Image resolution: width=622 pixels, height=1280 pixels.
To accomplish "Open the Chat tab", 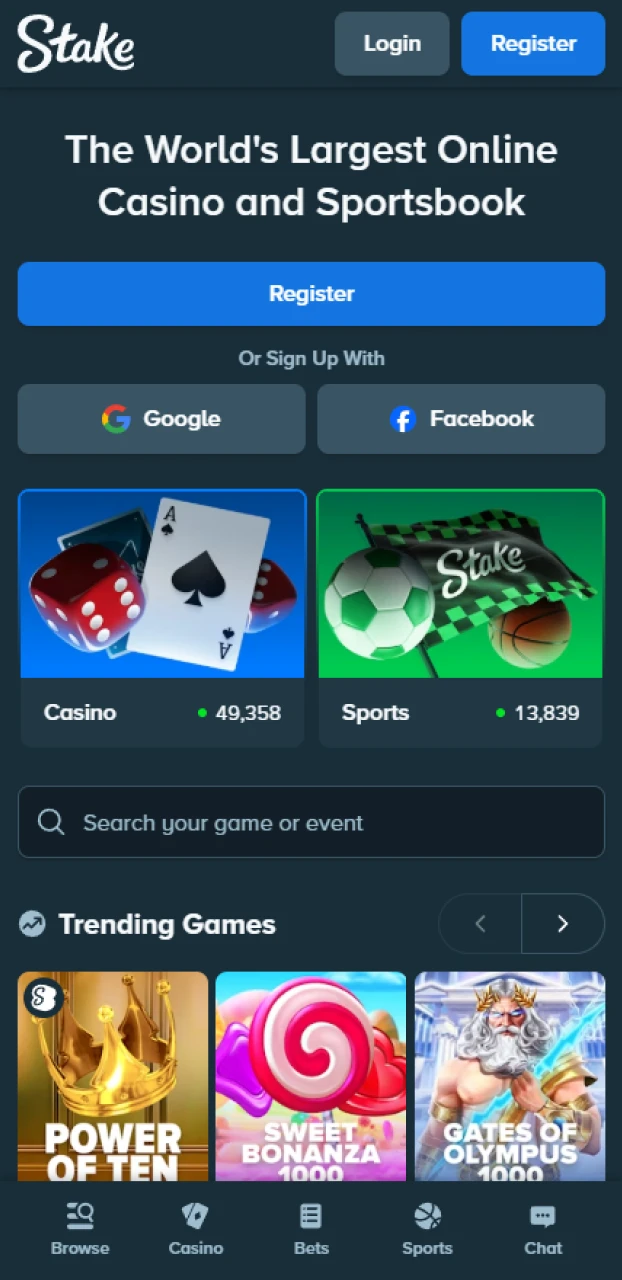I will click(x=543, y=1230).
